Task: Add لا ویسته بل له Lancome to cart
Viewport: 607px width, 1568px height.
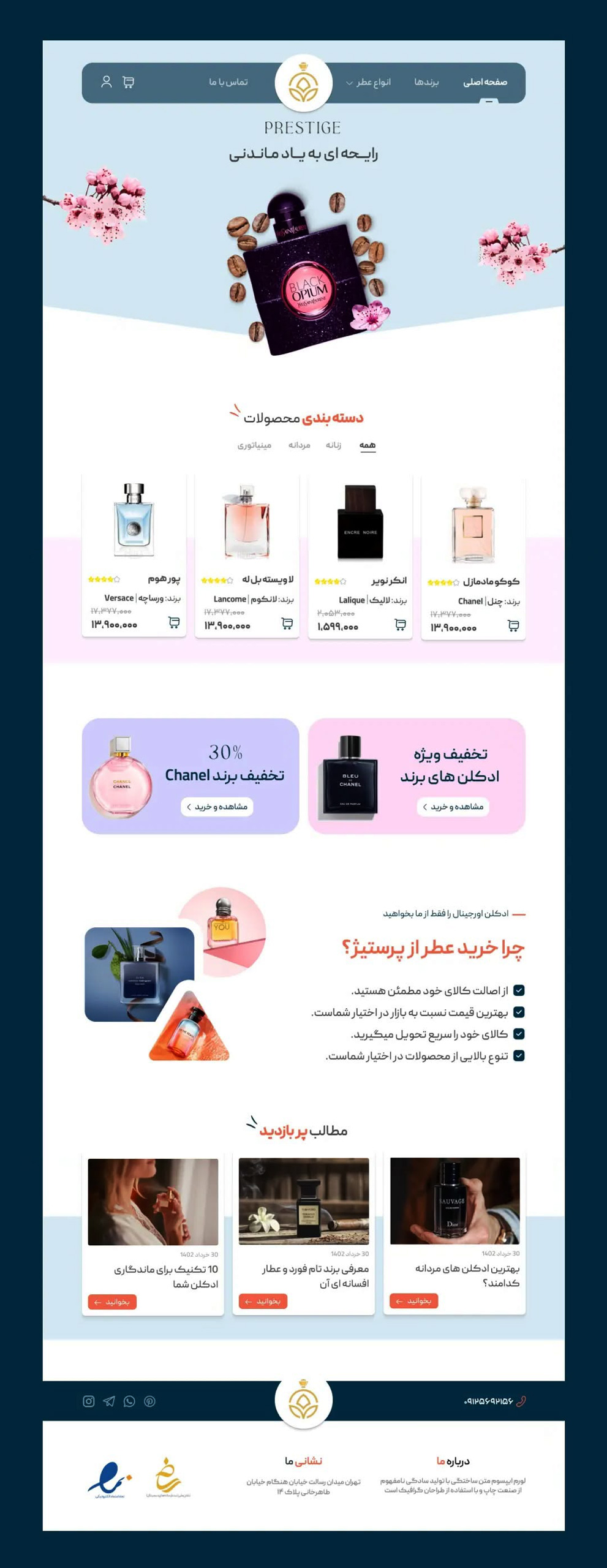Action: pyautogui.click(x=287, y=624)
